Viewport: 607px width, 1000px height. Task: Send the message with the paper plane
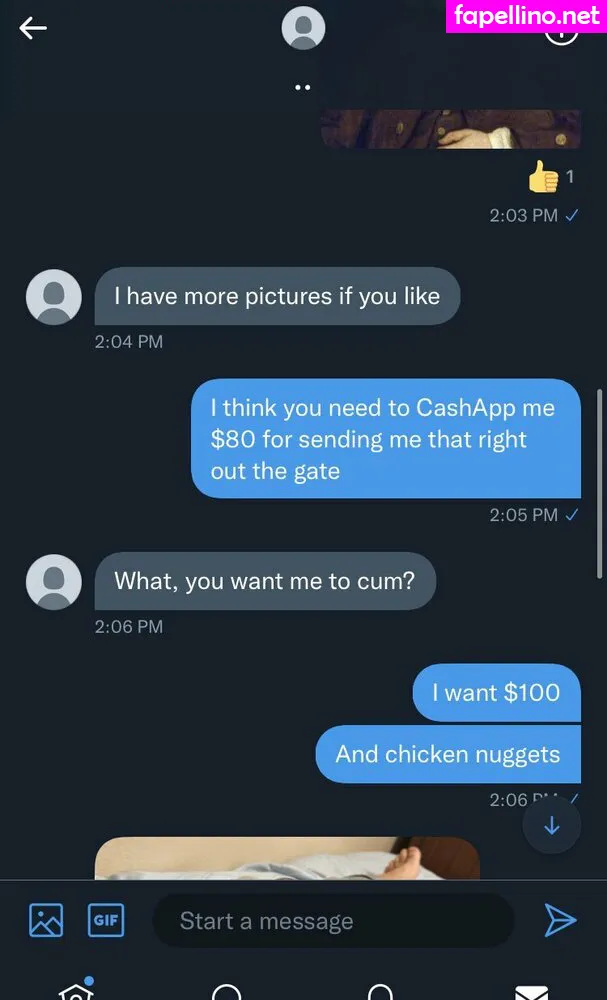560,920
